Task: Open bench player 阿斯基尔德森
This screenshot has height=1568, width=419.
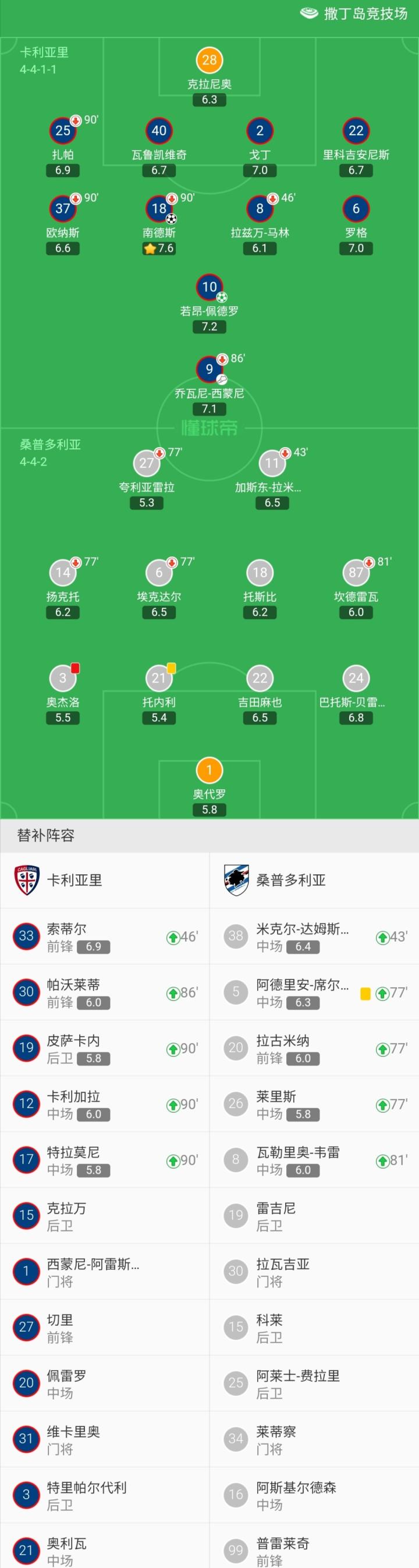Action: pos(314,1496)
